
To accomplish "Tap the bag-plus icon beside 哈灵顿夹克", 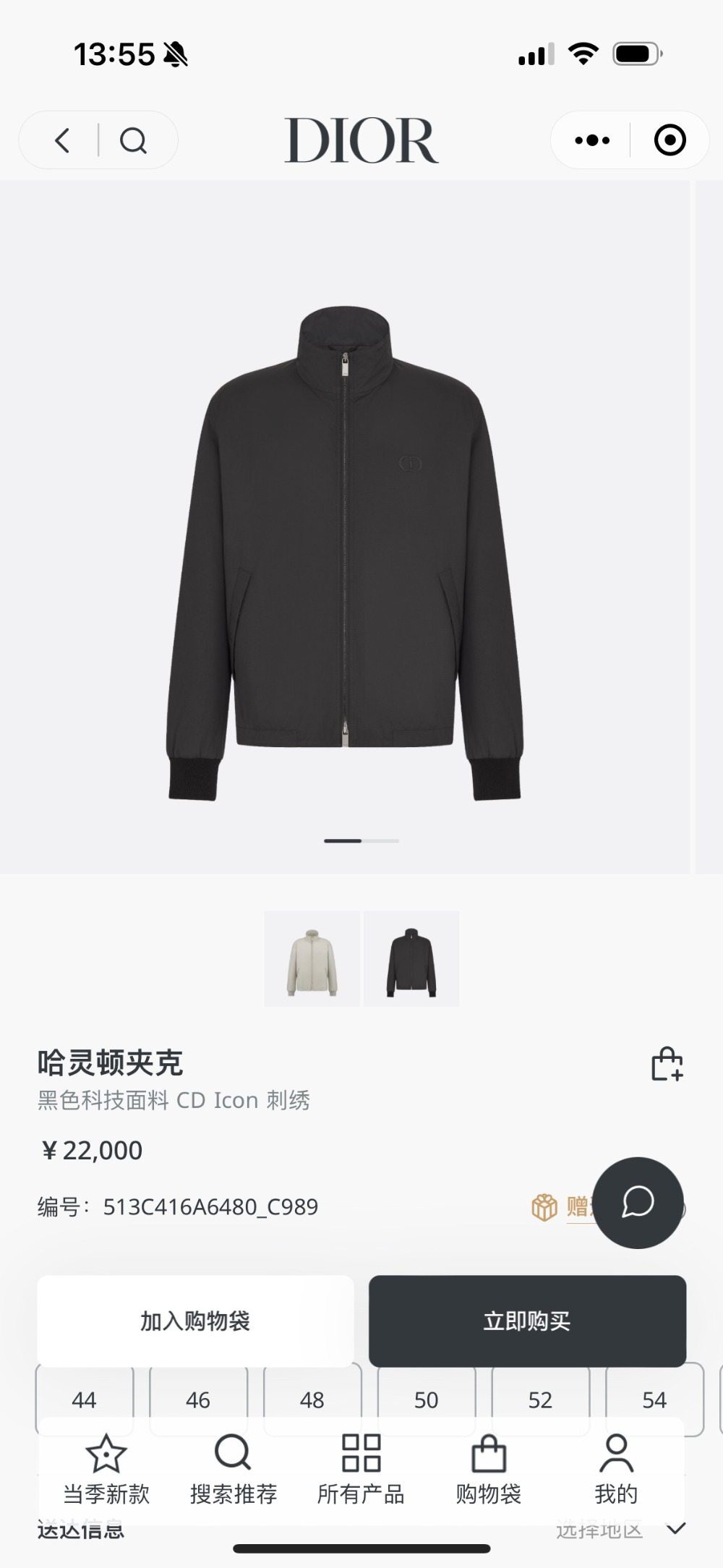I will [667, 1065].
